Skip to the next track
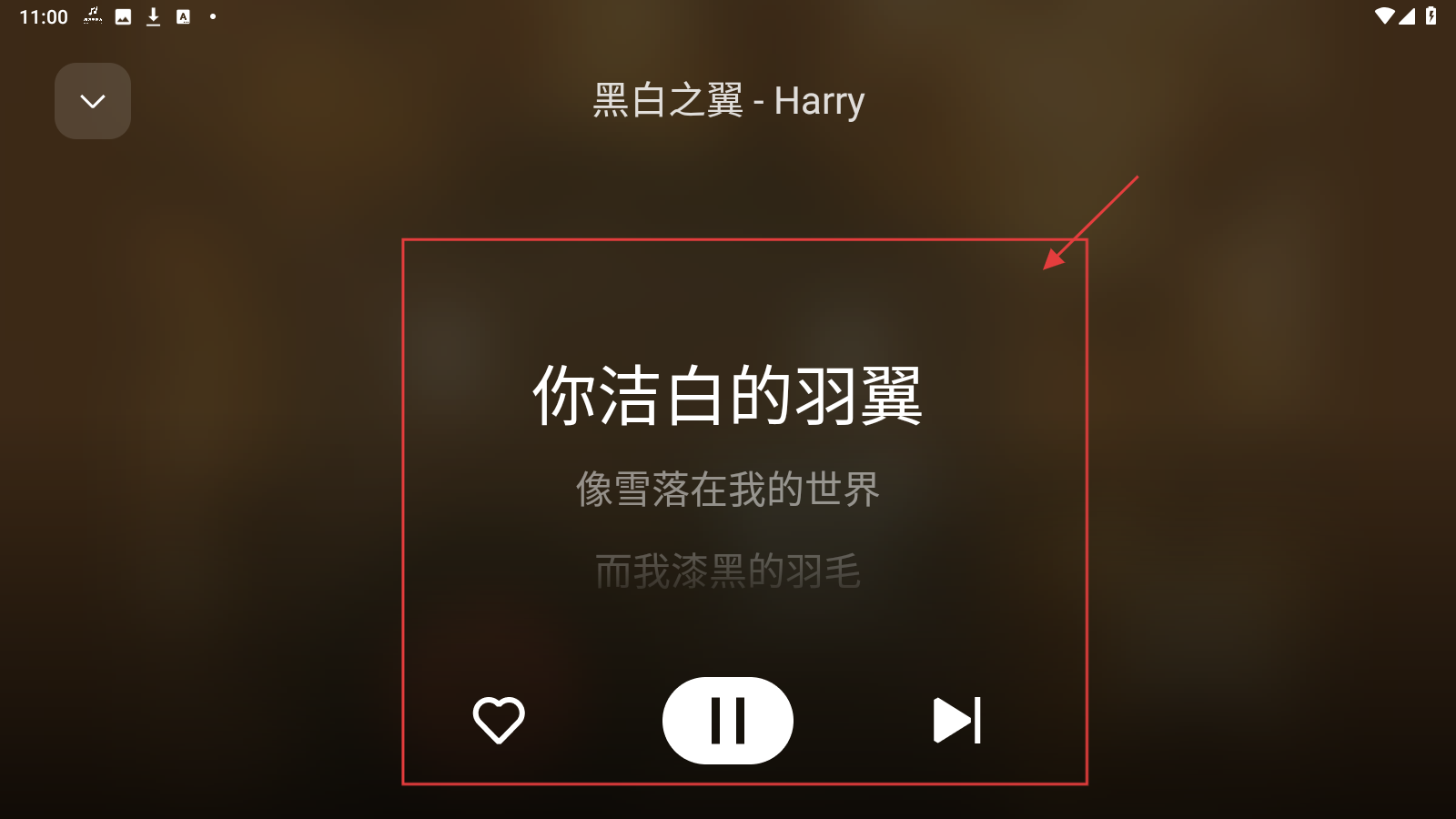The height and width of the screenshot is (819, 1456). (956, 720)
